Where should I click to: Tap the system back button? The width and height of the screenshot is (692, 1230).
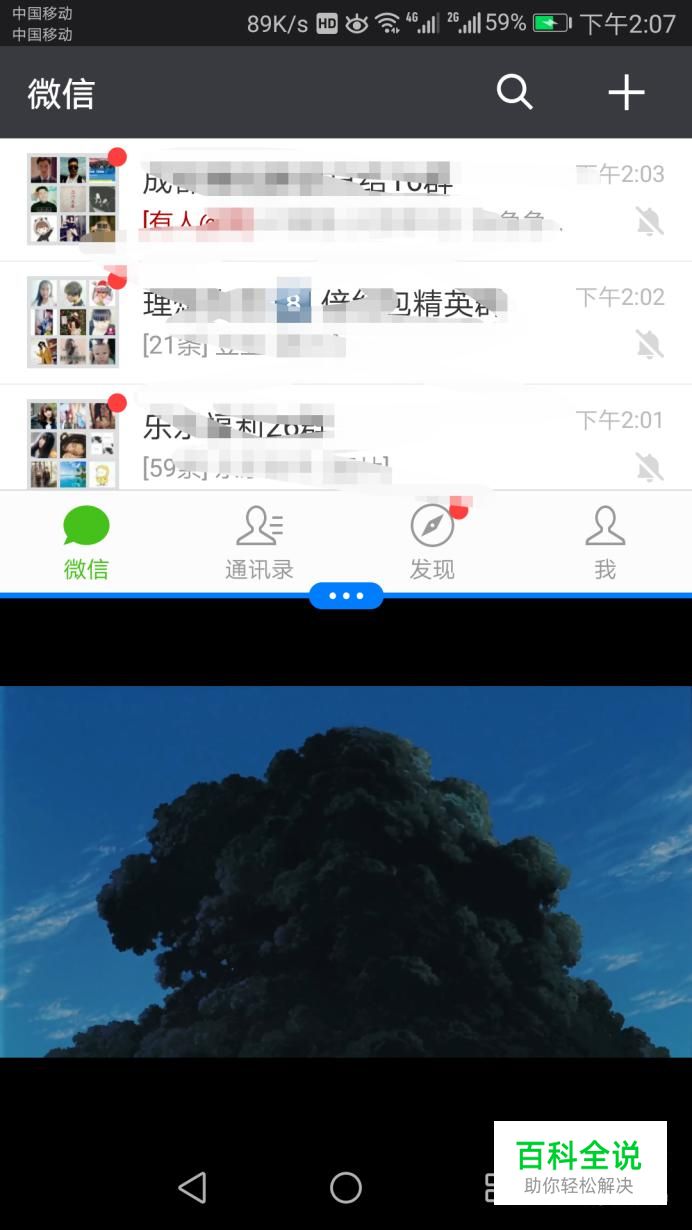192,1187
